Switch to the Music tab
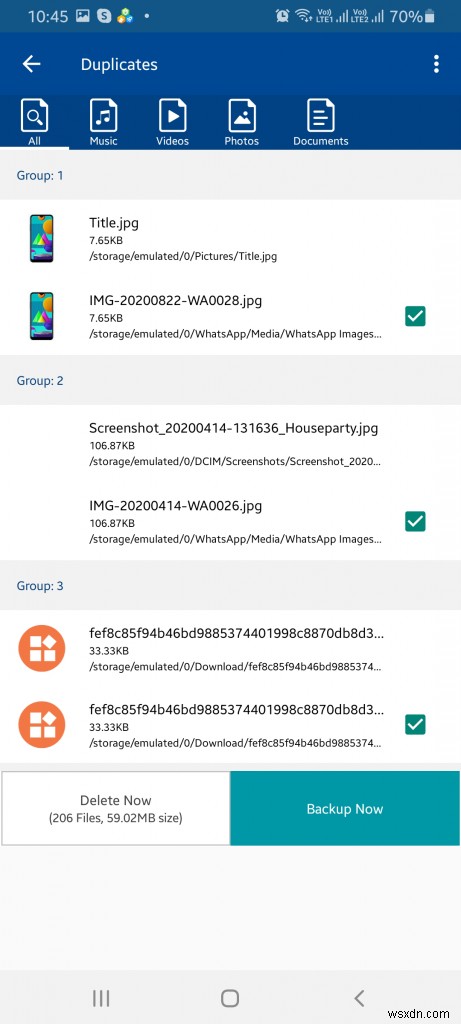Image resolution: width=461 pixels, height=1024 pixels. coord(103,123)
